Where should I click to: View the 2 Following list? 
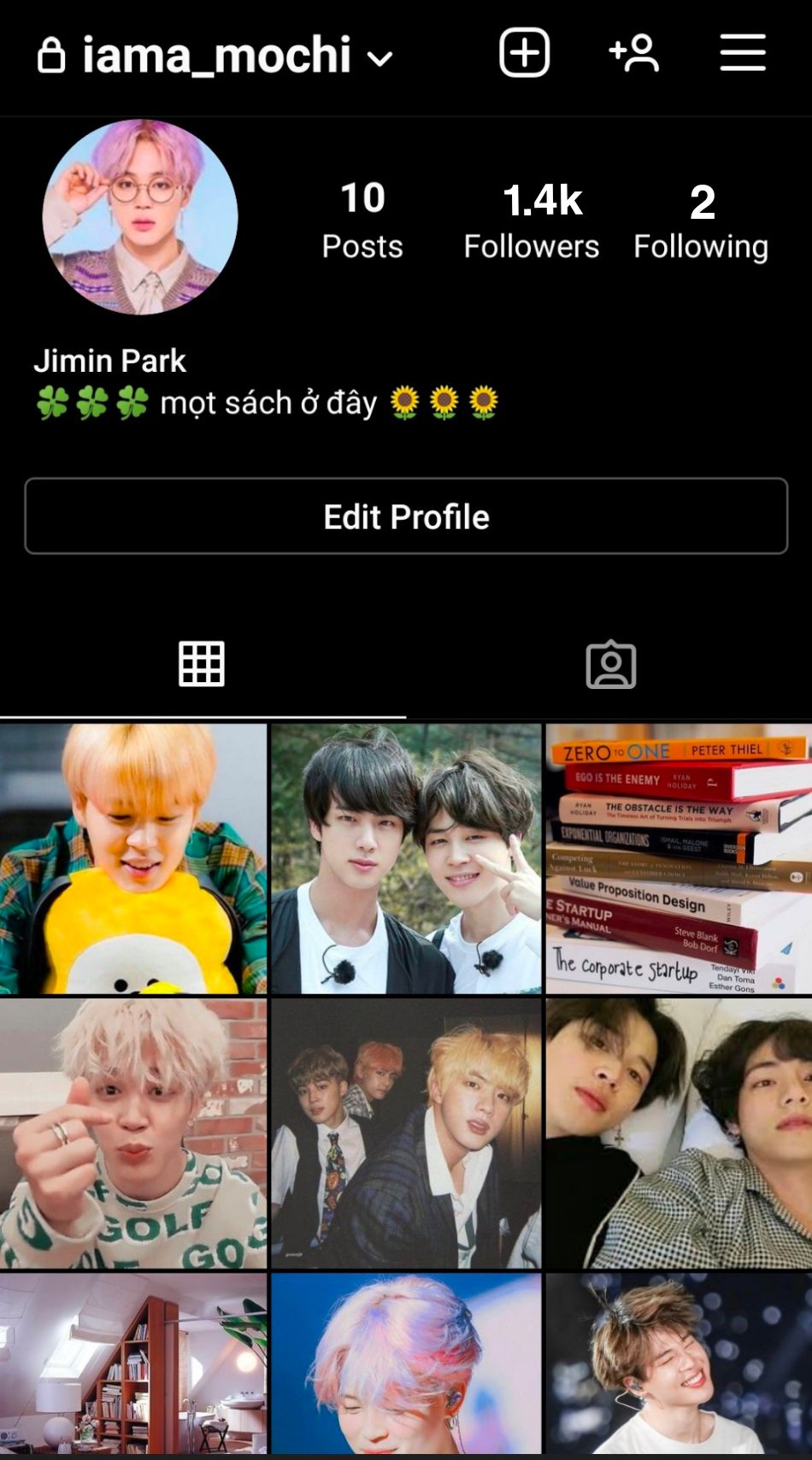pos(700,221)
